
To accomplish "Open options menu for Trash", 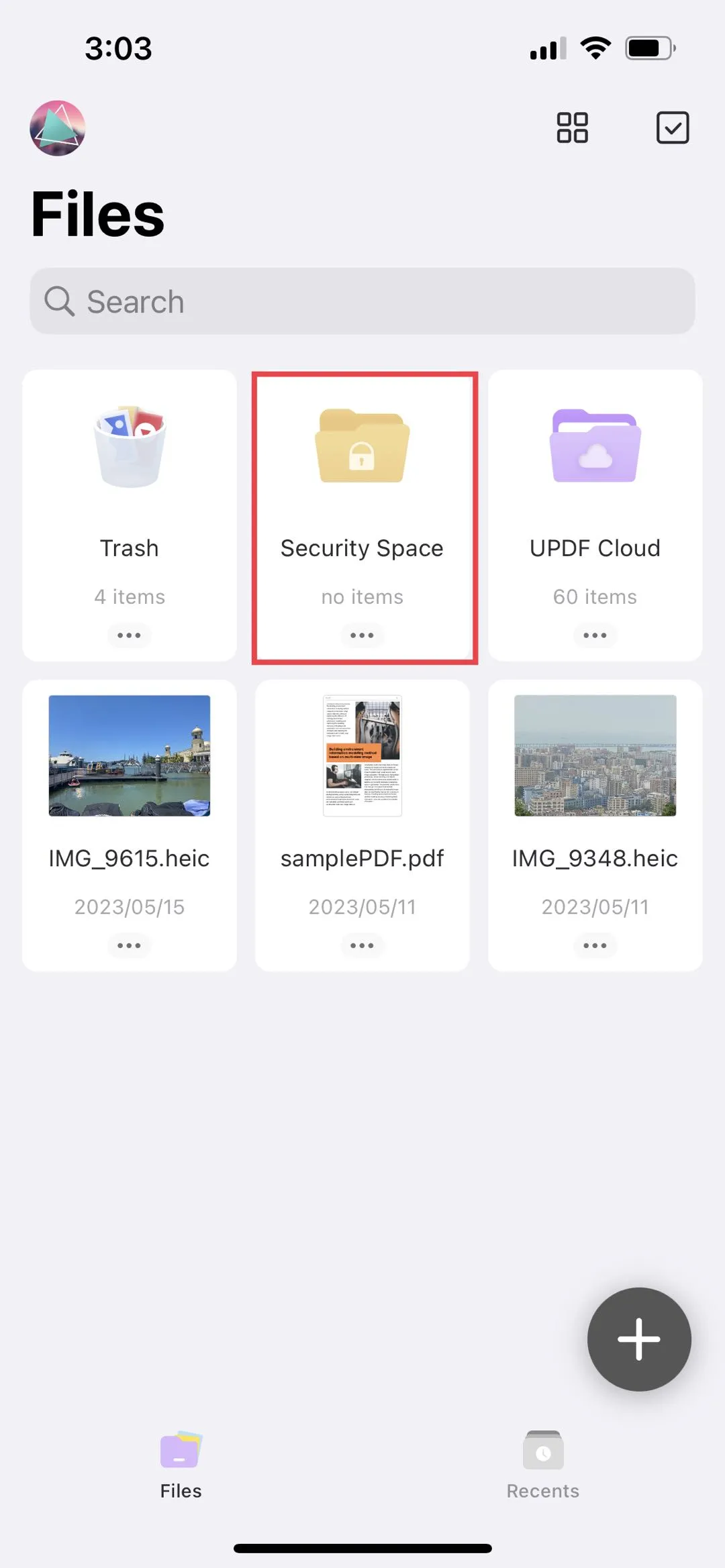I will click(x=129, y=635).
